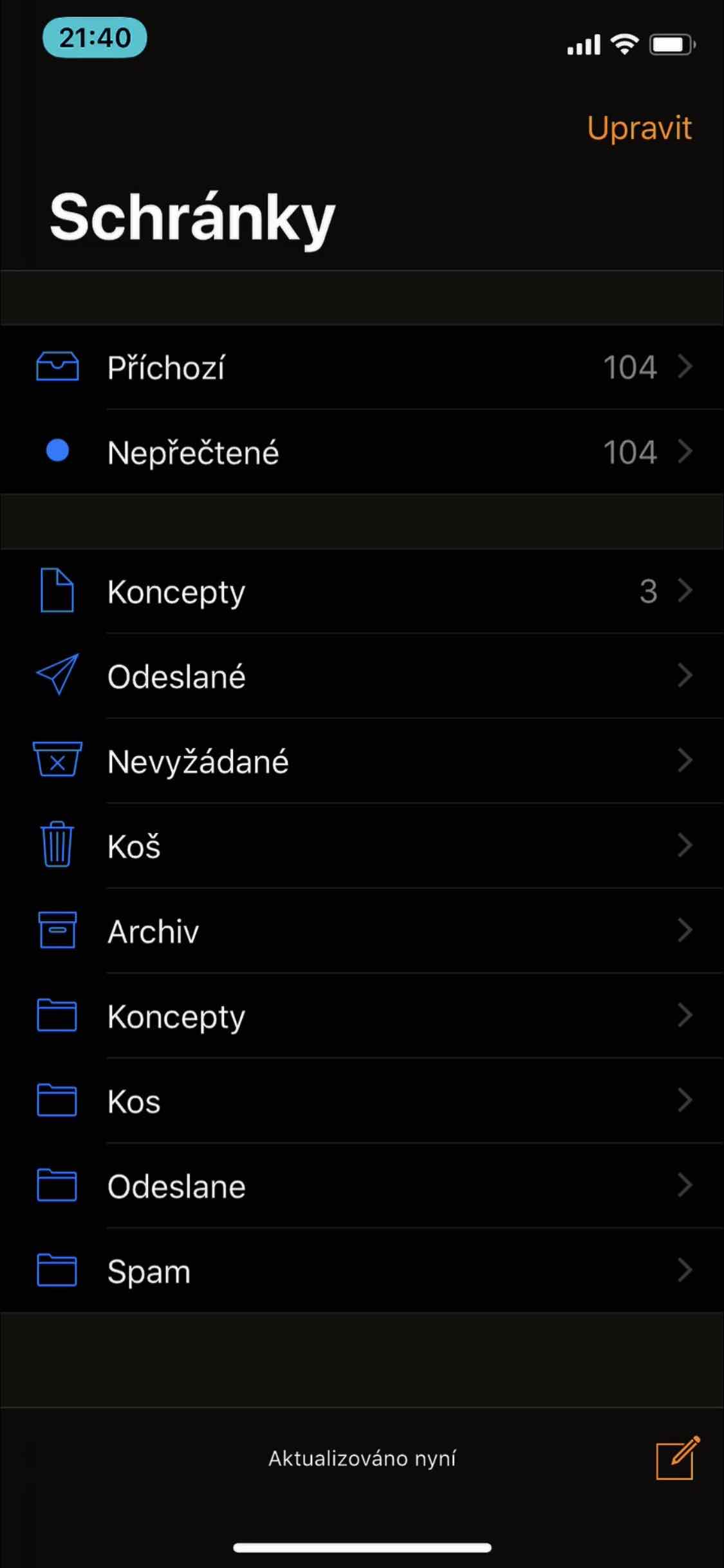Viewport: 724px width, 1568px height.
Task: Select the Kos folder
Action: pyautogui.click(x=360, y=1101)
